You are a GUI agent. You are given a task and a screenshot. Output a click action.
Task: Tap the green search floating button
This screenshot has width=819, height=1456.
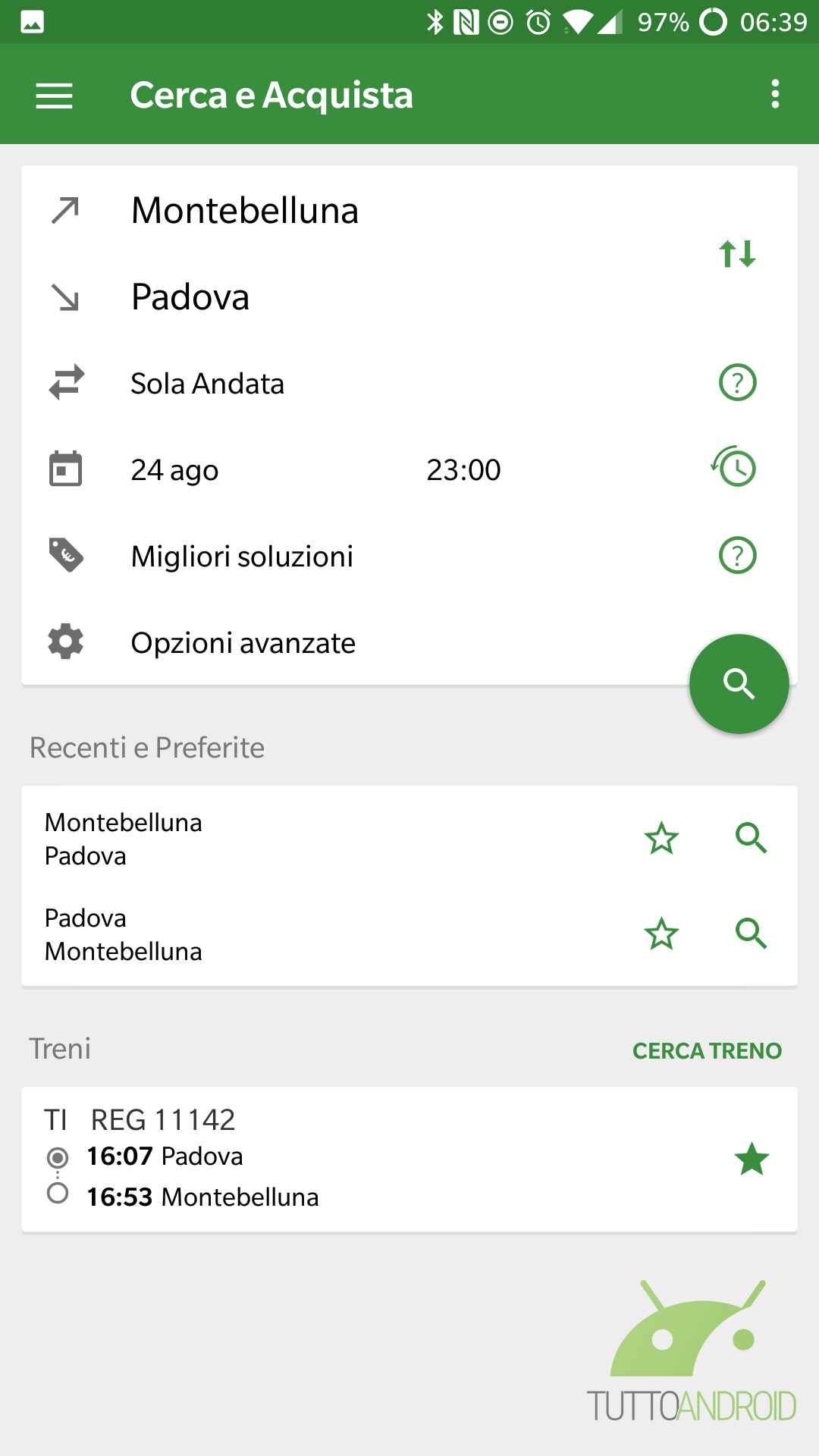tap(739, 684)
